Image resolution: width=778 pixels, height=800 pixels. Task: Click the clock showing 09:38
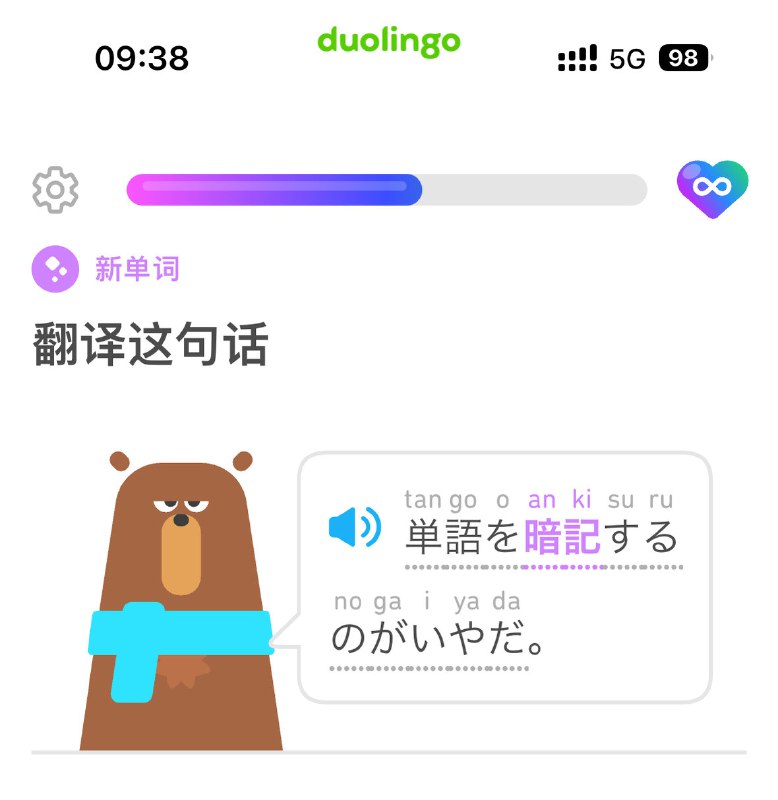point(140,57)
